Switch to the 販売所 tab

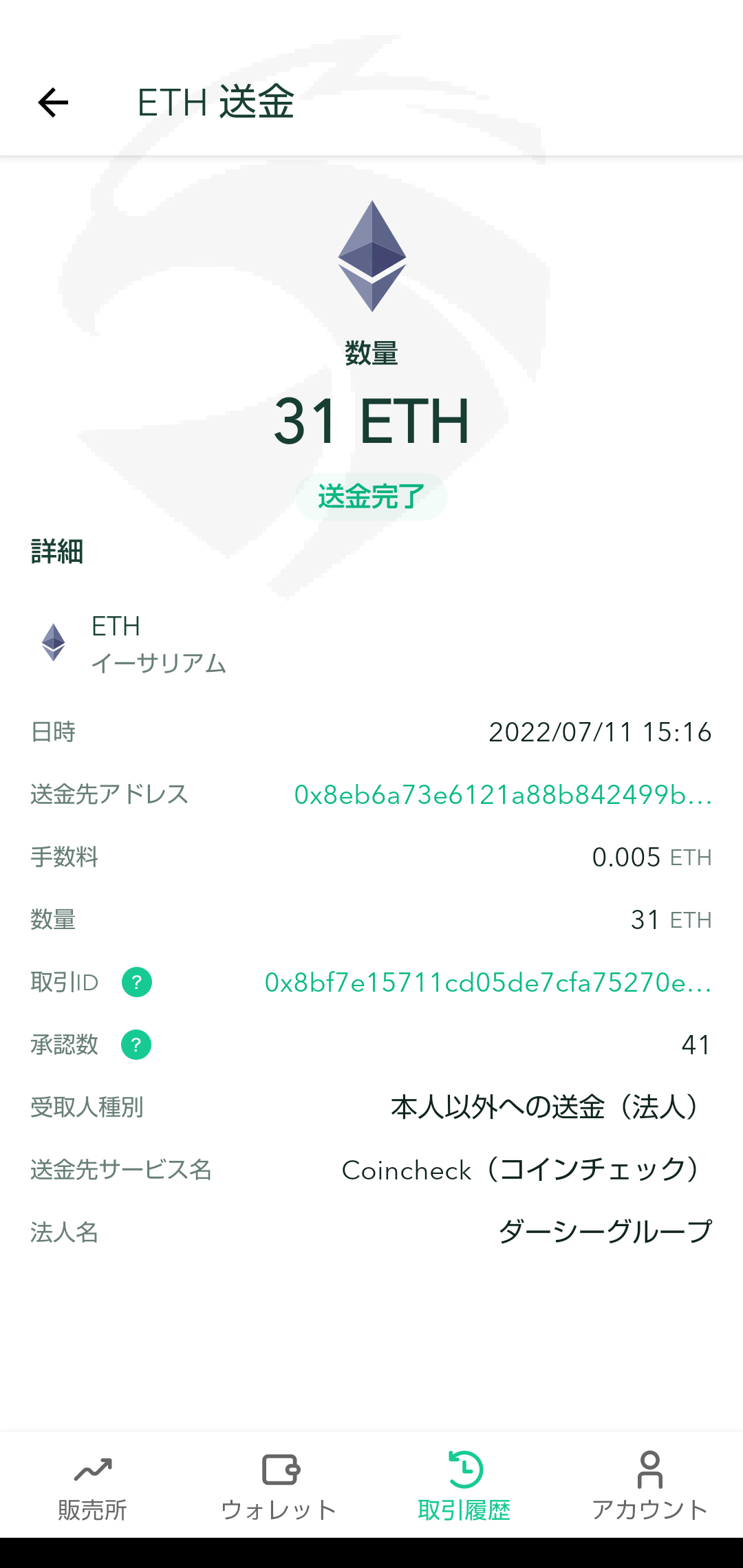coord(93,1486)
